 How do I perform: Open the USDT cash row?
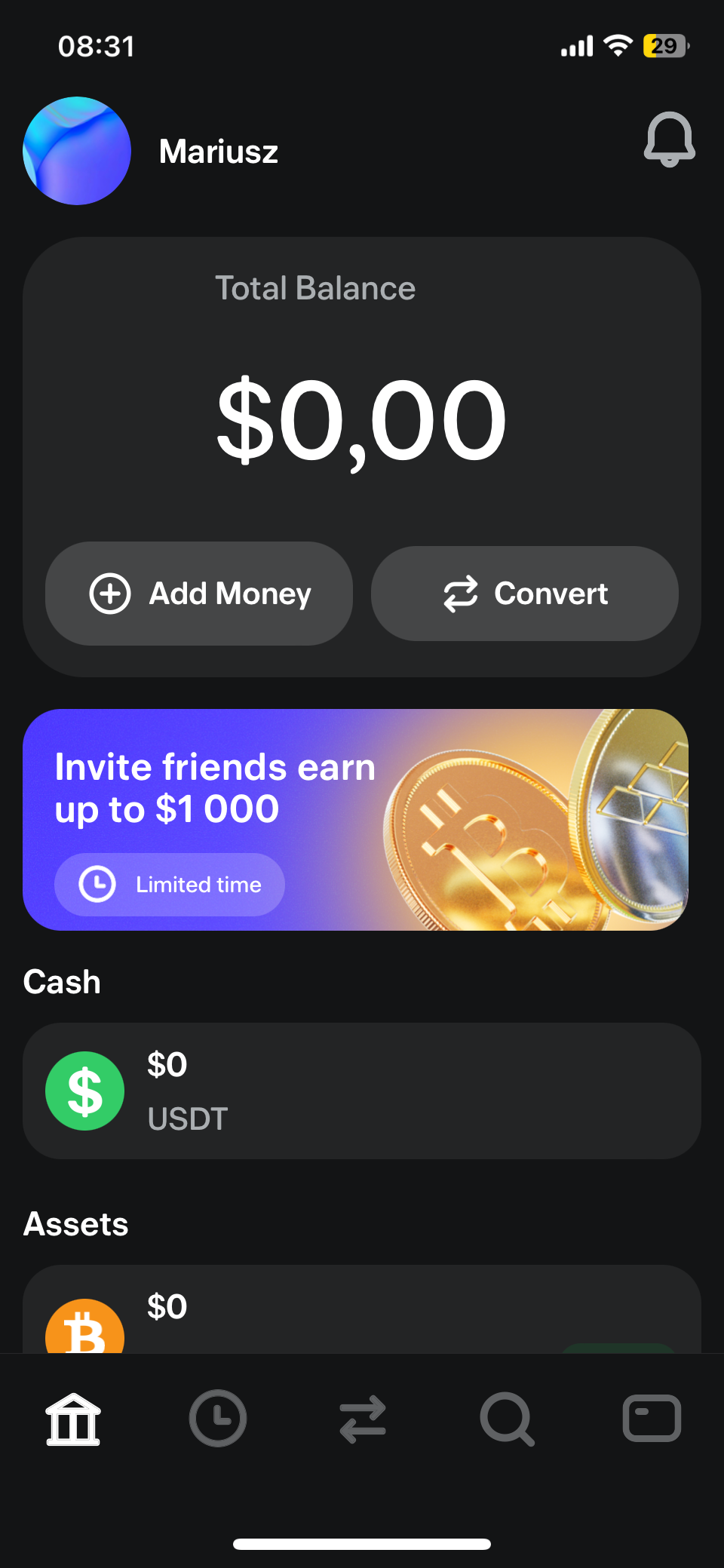pos(362,1091)
